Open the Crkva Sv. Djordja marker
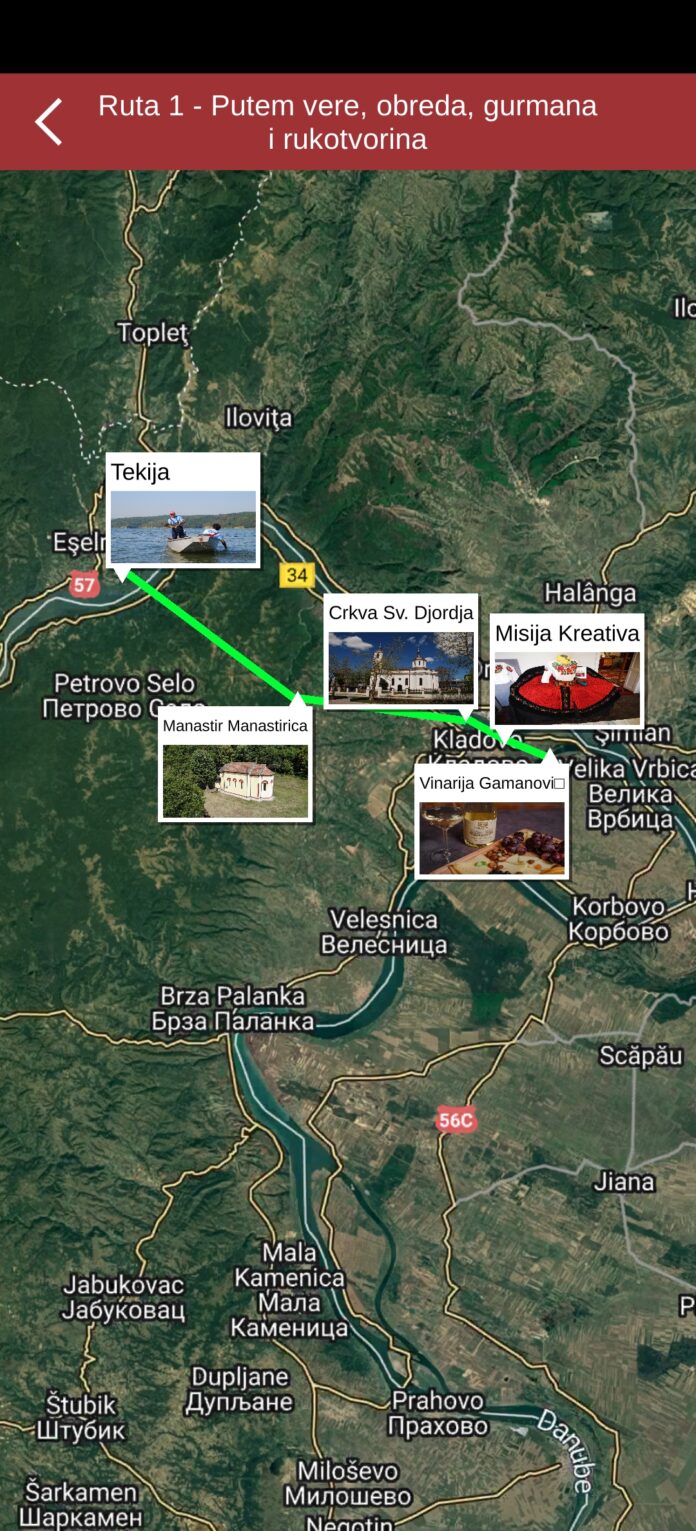 [400, 652]
